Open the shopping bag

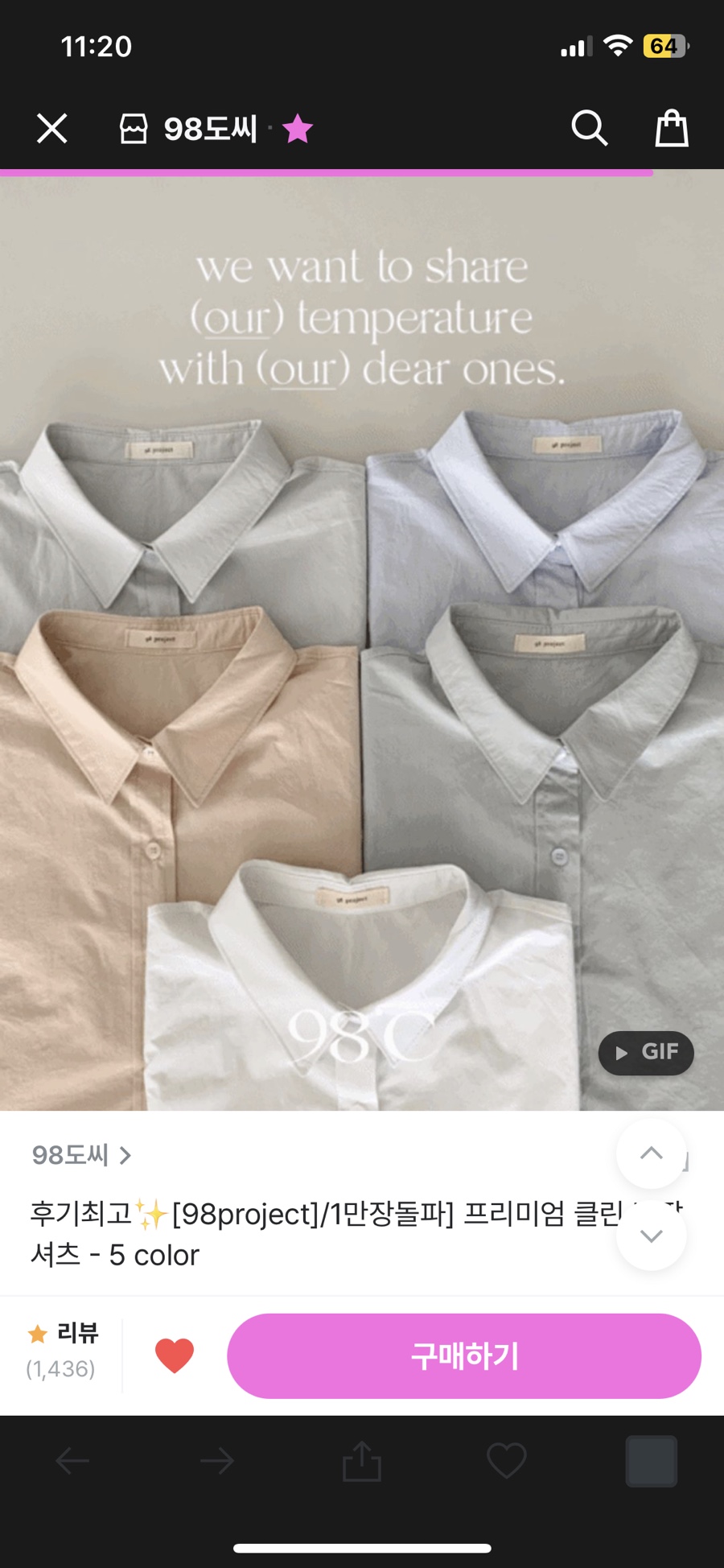coord(671,128)
